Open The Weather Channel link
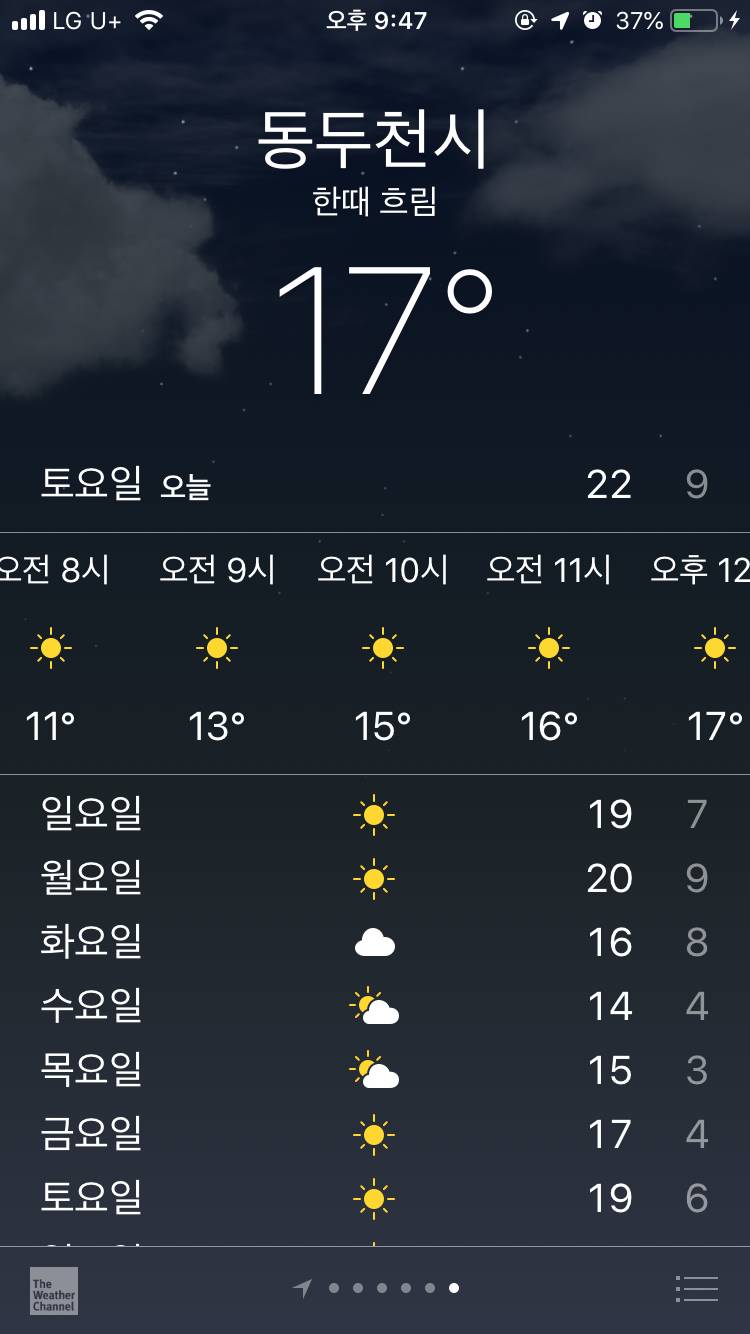 [53, 1291]
